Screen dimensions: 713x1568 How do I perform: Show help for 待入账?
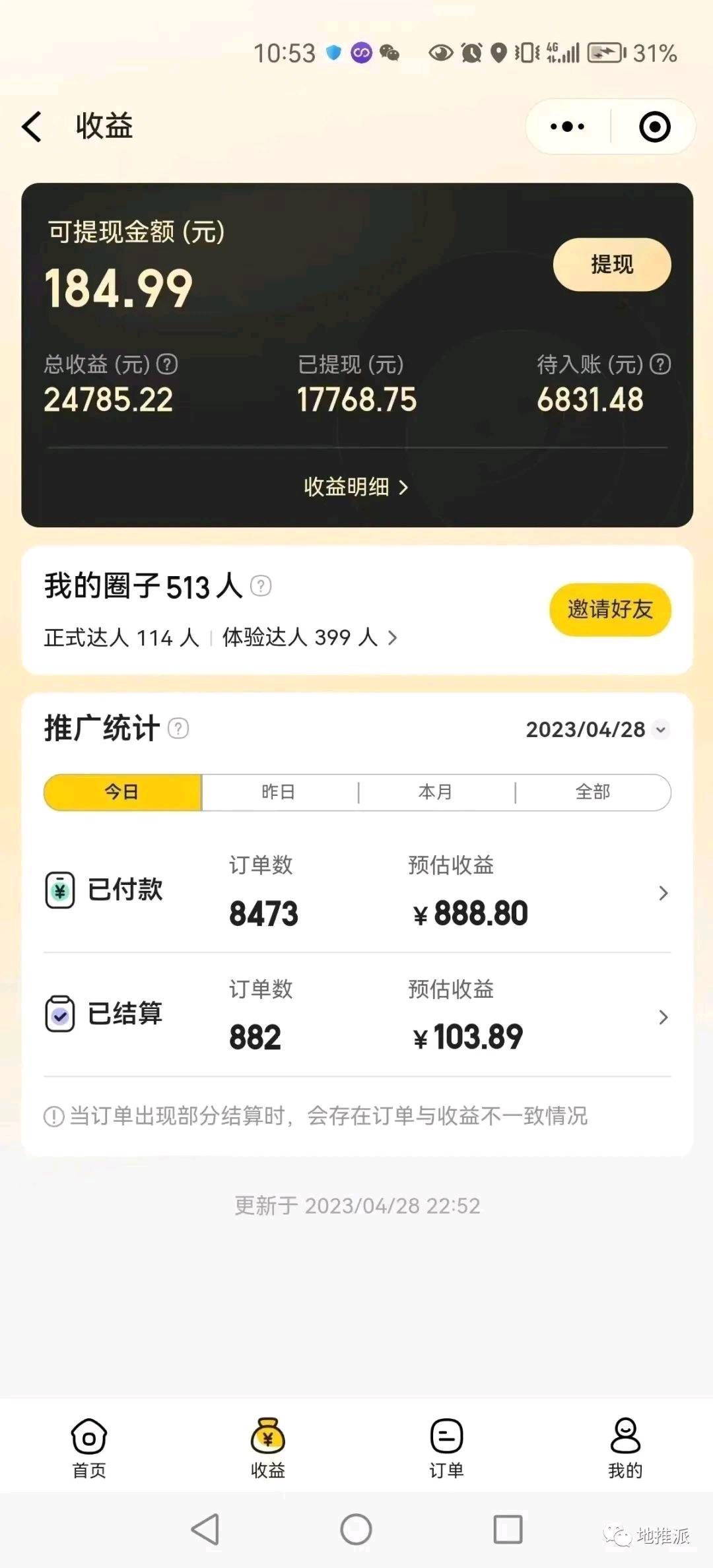660,364
